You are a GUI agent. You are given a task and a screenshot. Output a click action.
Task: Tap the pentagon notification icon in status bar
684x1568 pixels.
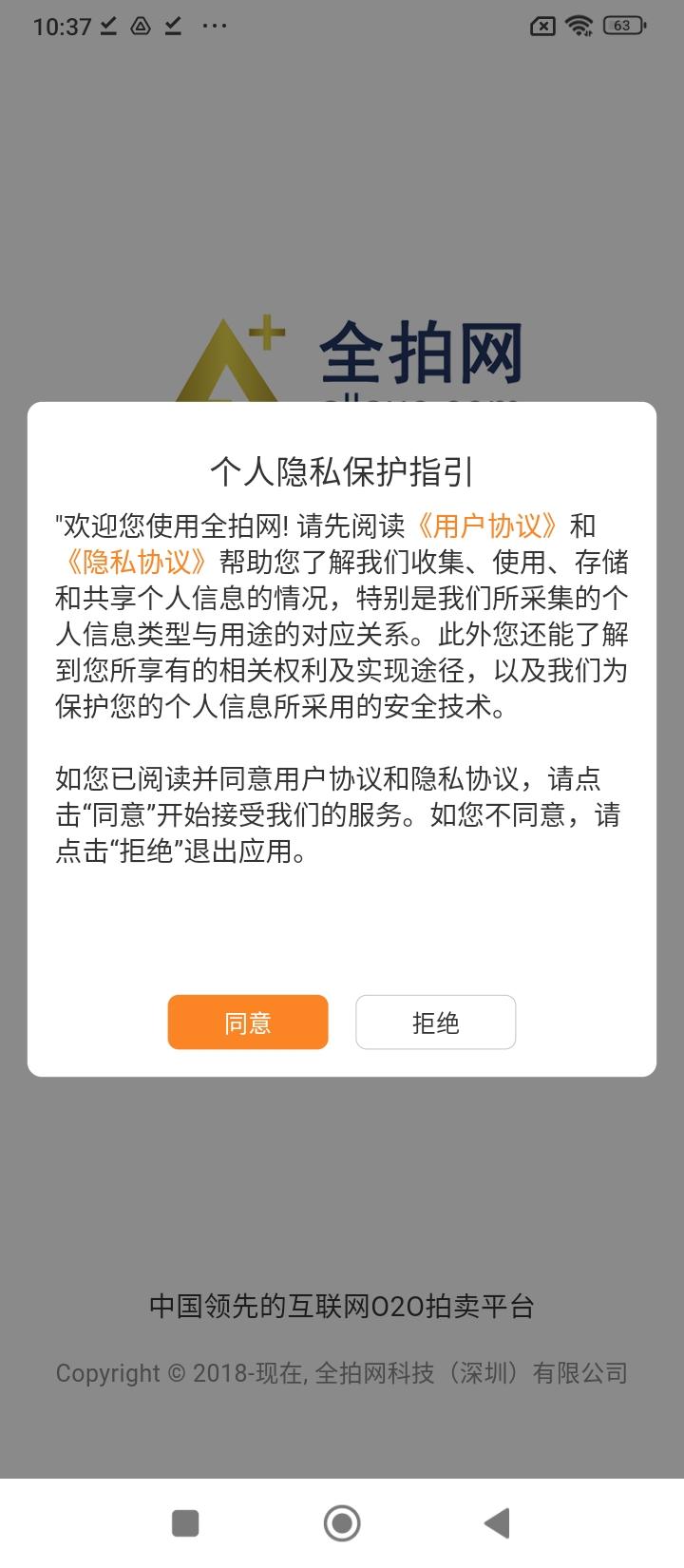point(140,26)
